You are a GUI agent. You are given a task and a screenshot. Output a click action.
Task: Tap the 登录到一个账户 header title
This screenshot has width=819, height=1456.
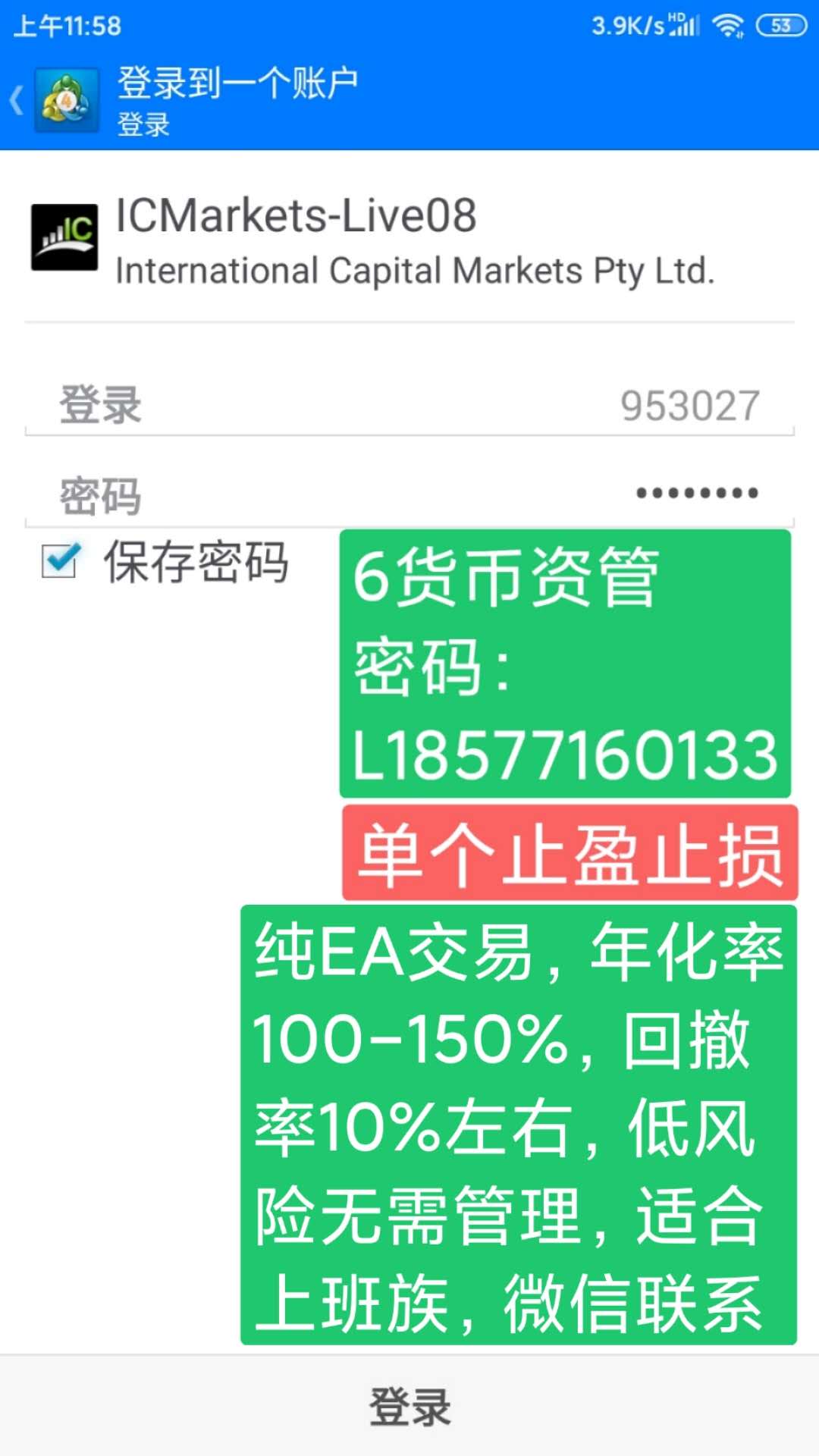pyautogui.click(x=237, y=82)
